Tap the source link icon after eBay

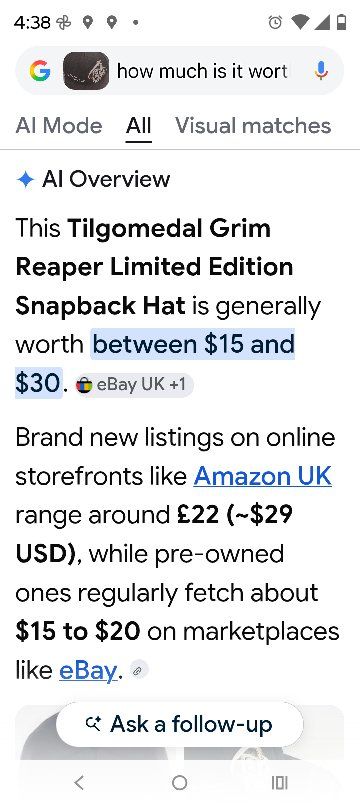[138, 670]
